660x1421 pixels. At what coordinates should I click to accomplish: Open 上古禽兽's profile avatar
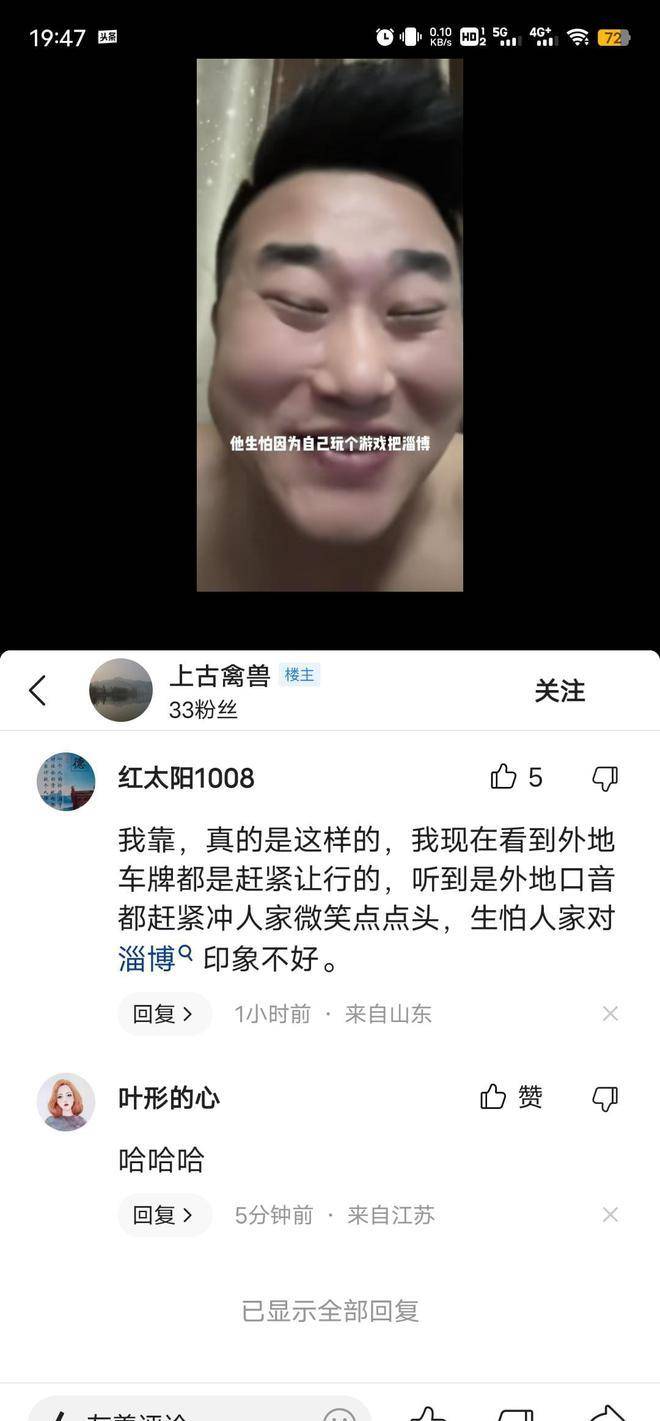[x=121, y=690]
